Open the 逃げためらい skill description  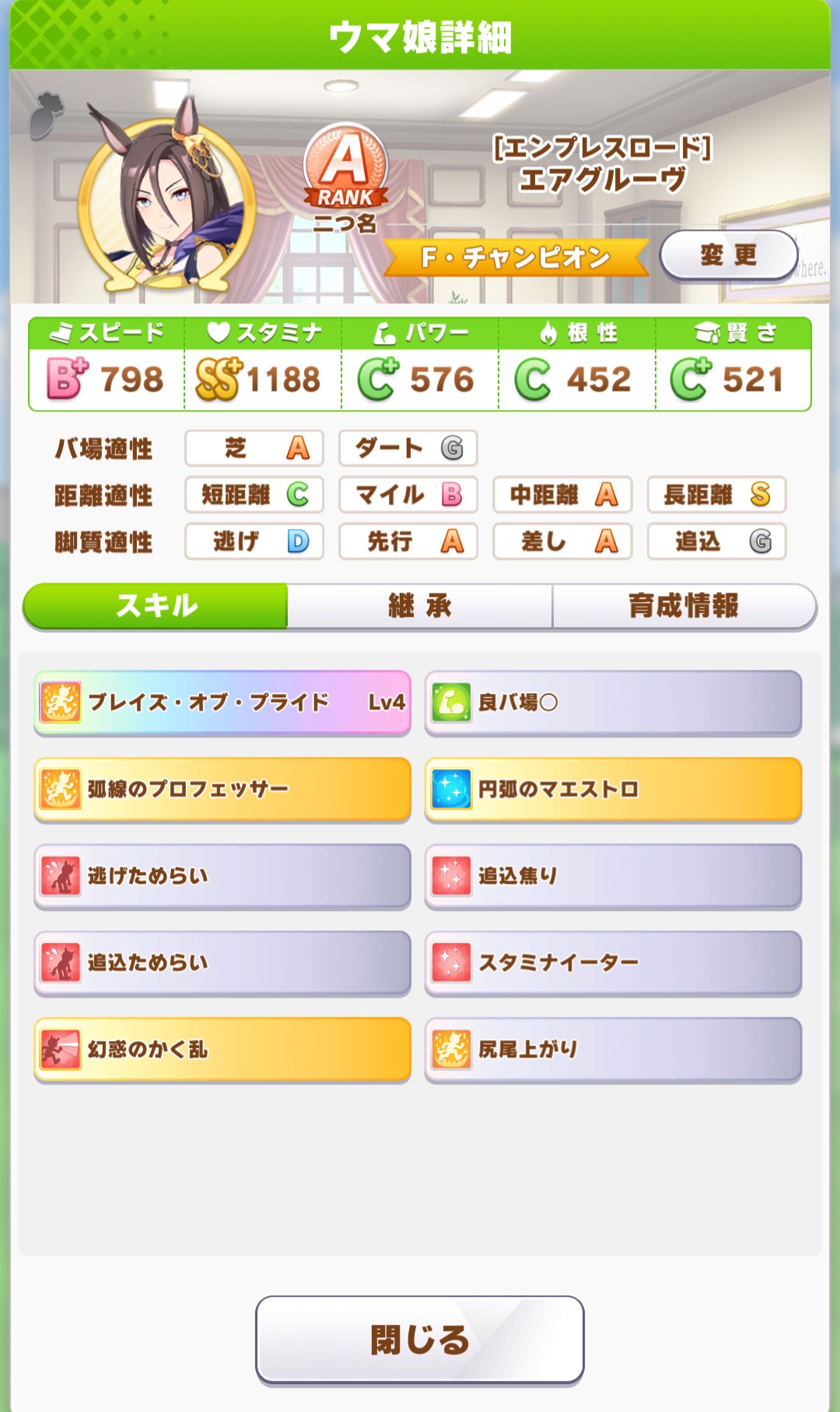[222, 876]
